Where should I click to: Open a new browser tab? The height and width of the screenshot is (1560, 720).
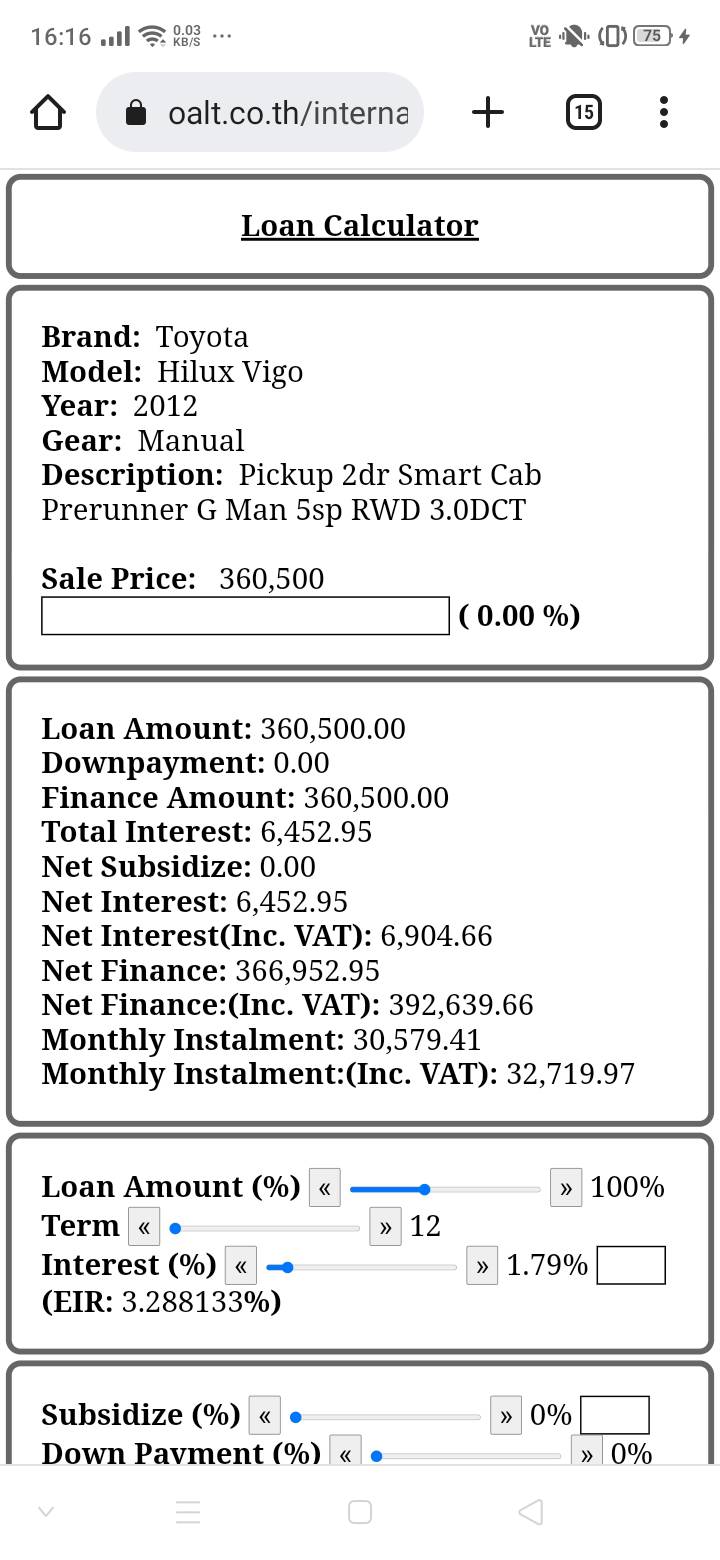tap(487, 112)
